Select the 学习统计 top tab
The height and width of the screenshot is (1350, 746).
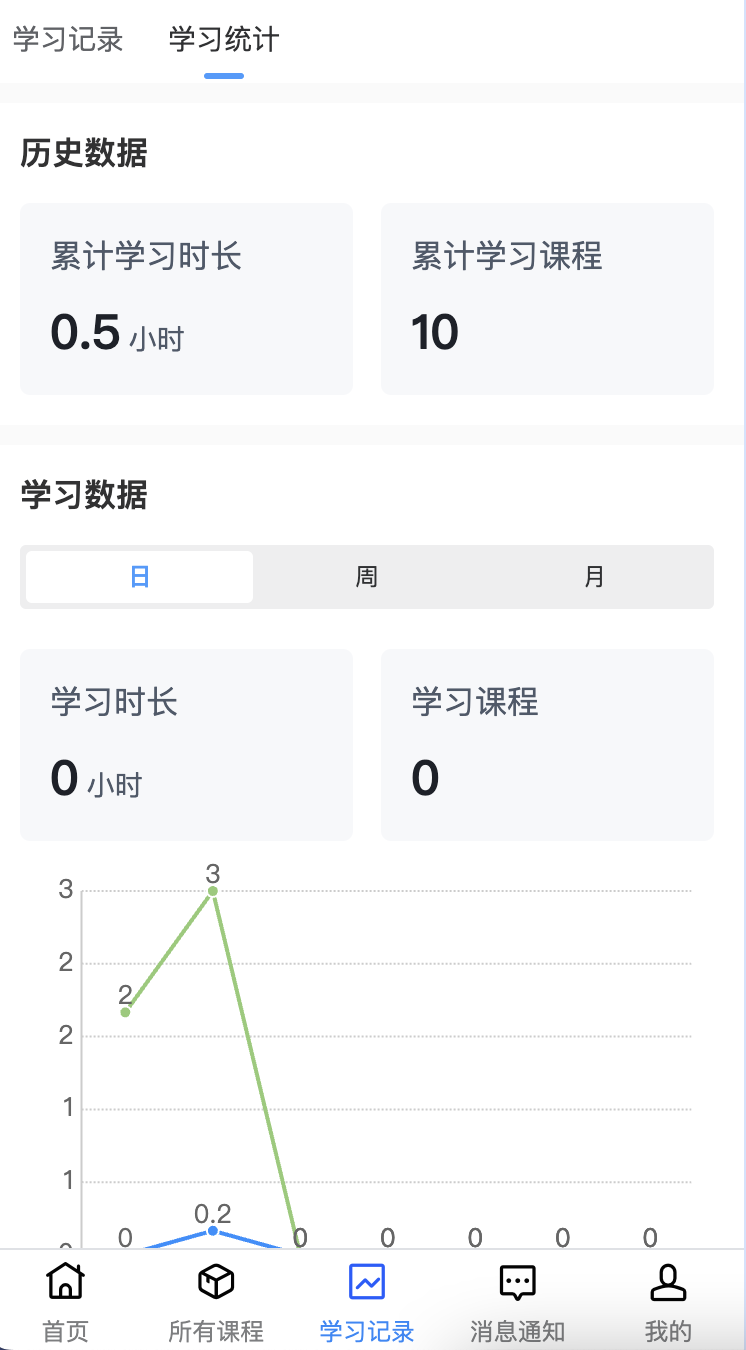[x=224, y=40]
